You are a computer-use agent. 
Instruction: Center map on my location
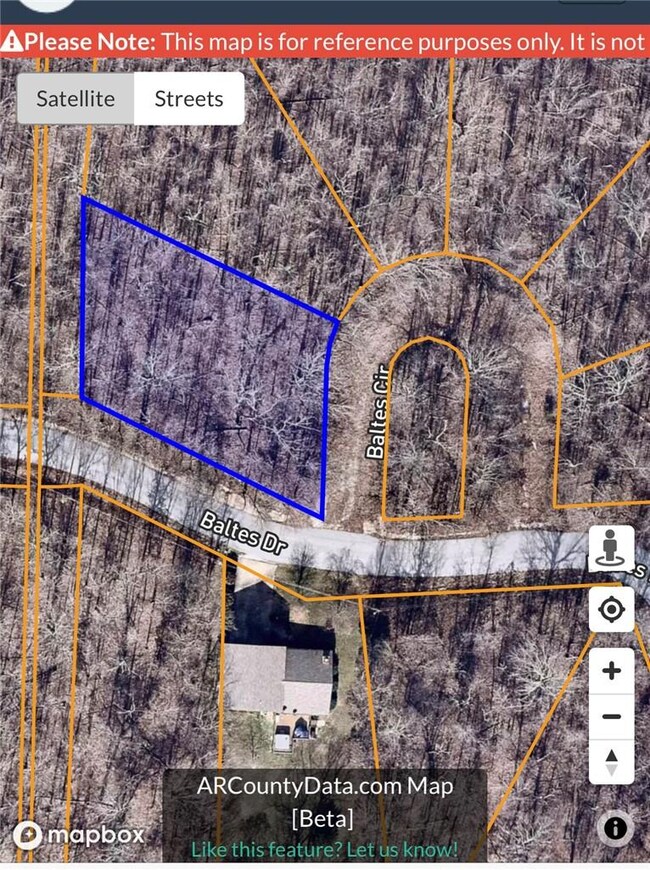[611, 609]
